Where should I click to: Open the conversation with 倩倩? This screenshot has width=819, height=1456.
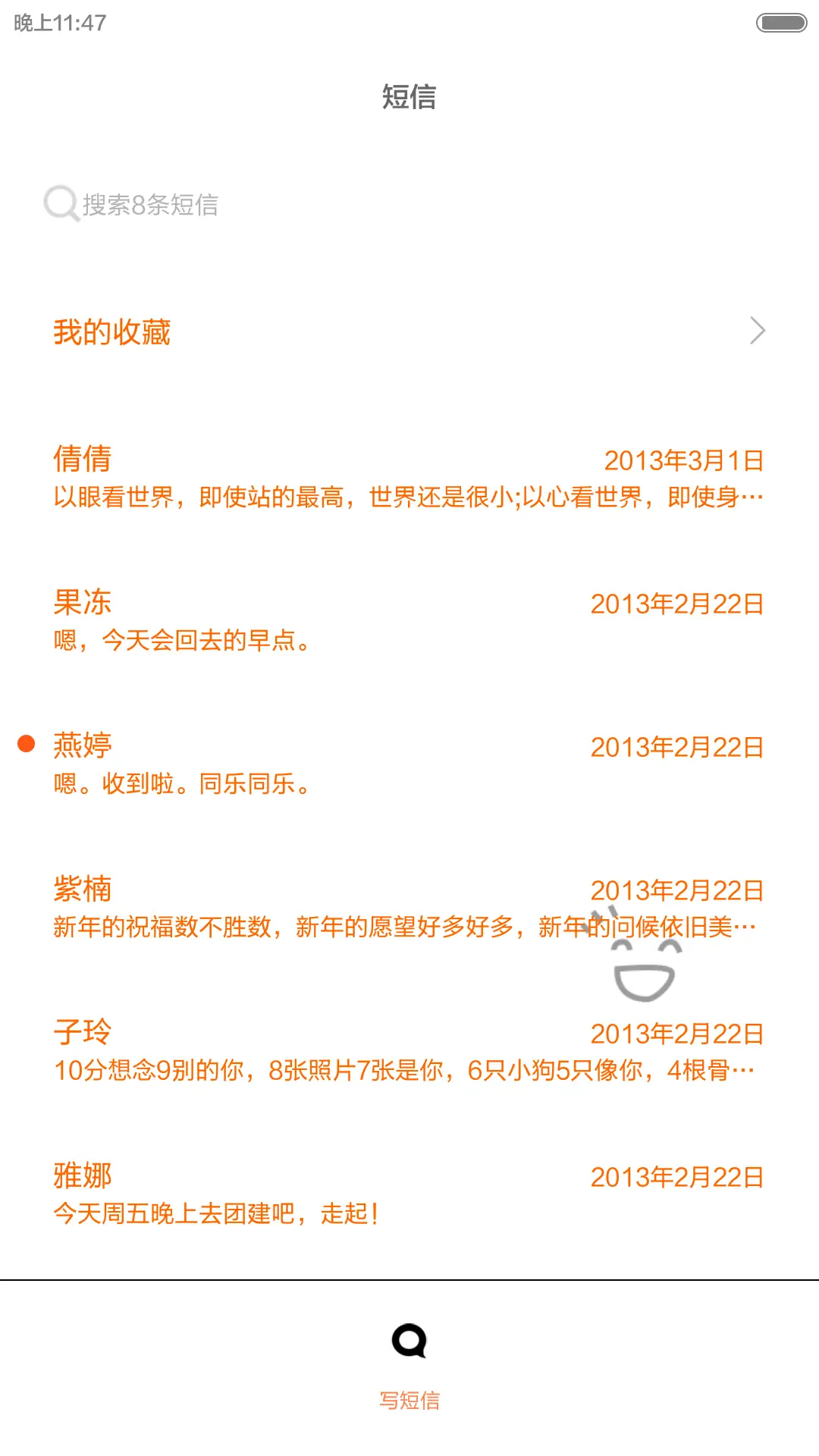click(409, 474)
